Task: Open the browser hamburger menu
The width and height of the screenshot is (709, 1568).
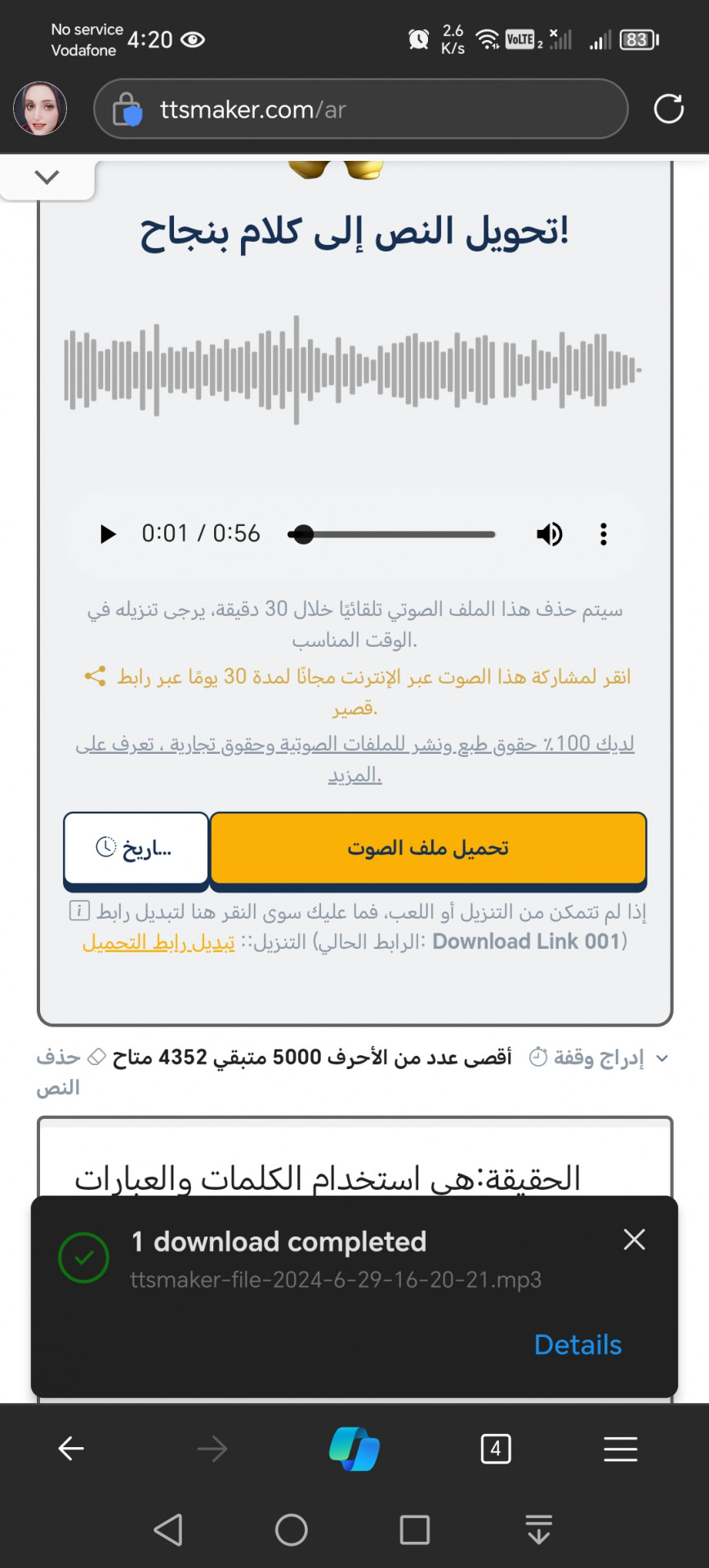Action: (620, 1449)
